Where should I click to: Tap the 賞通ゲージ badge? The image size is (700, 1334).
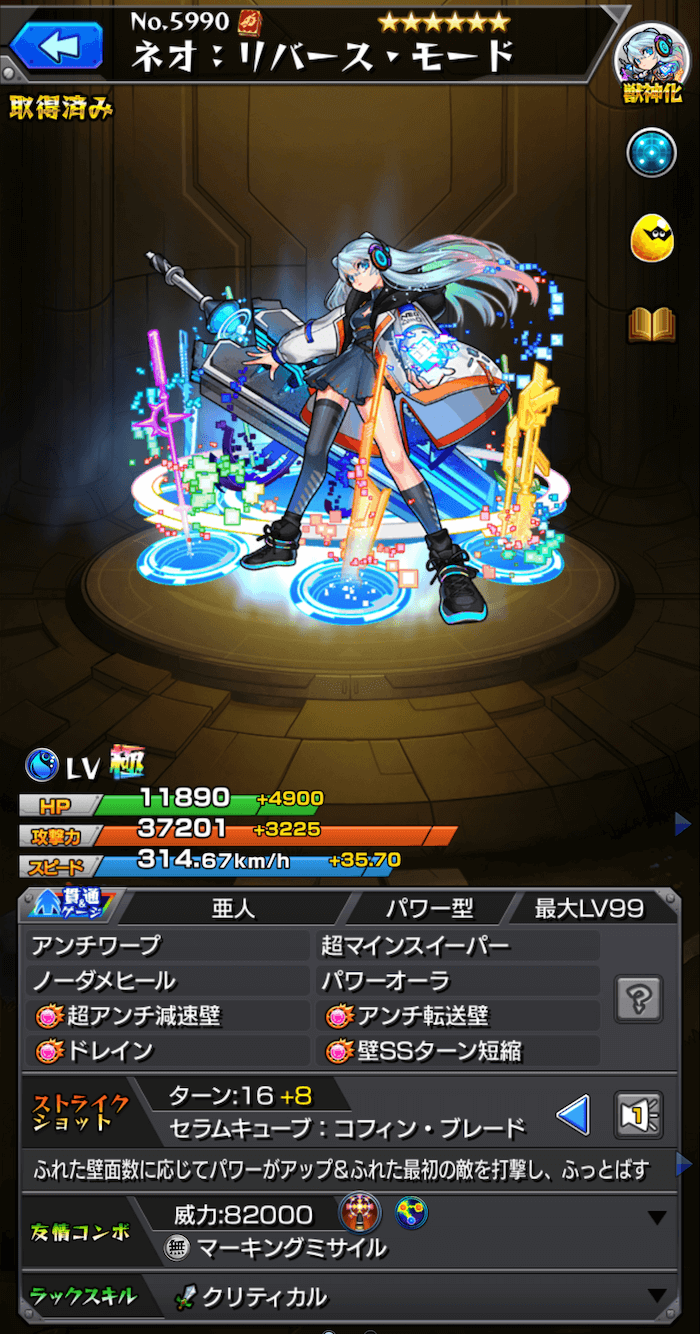70,908
